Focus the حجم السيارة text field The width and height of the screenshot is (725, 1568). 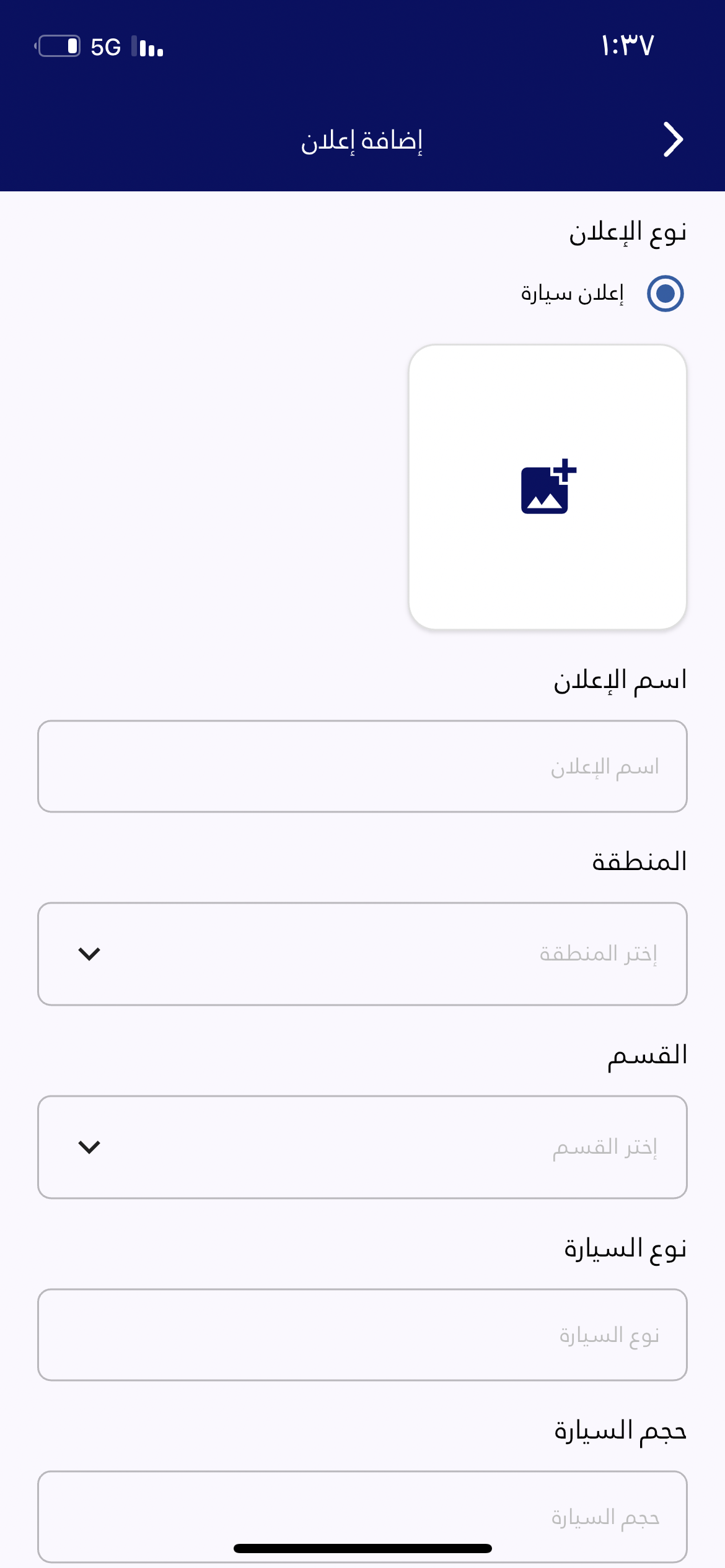(362, 1517)
